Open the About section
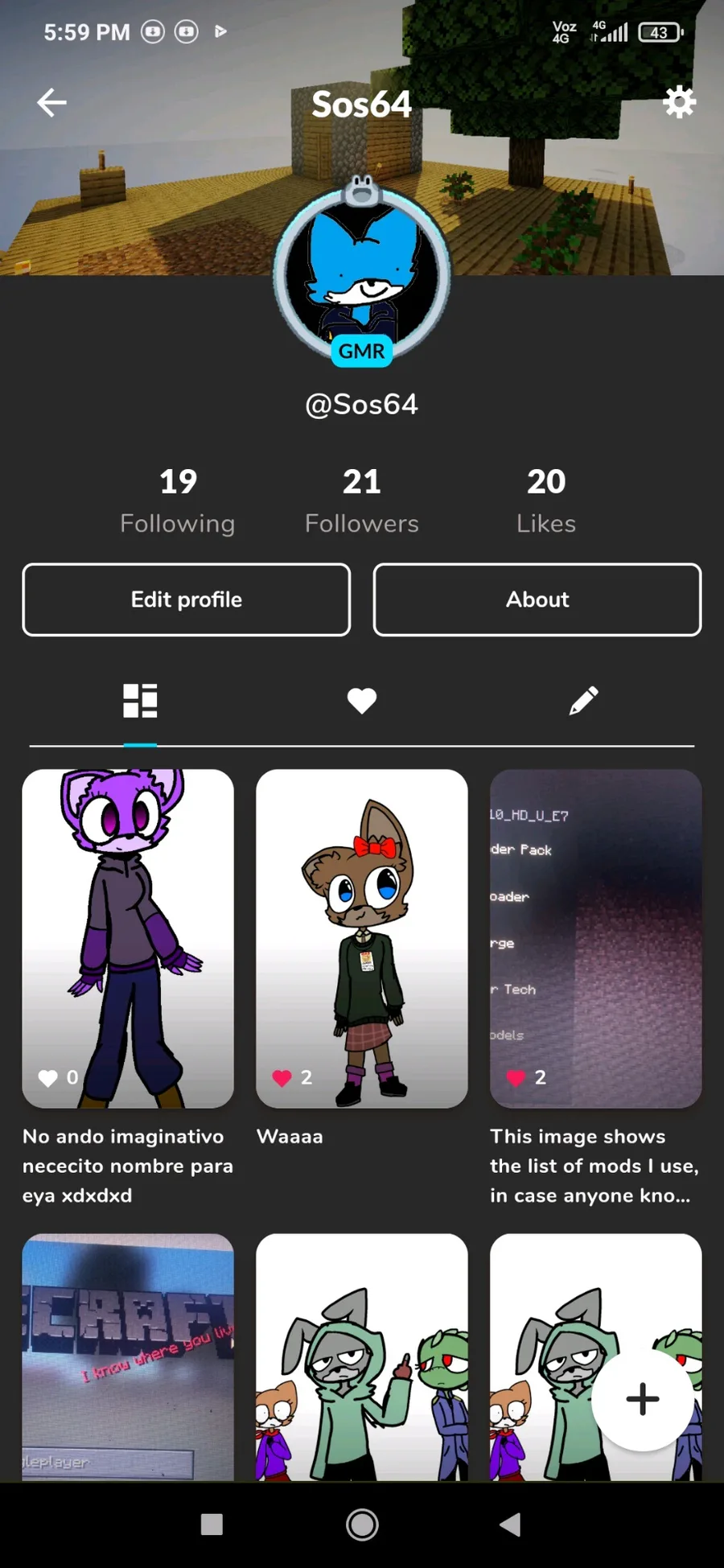The height and width of the screenshot is (1568, 724). pyautogui.click(x=537, y=600)
